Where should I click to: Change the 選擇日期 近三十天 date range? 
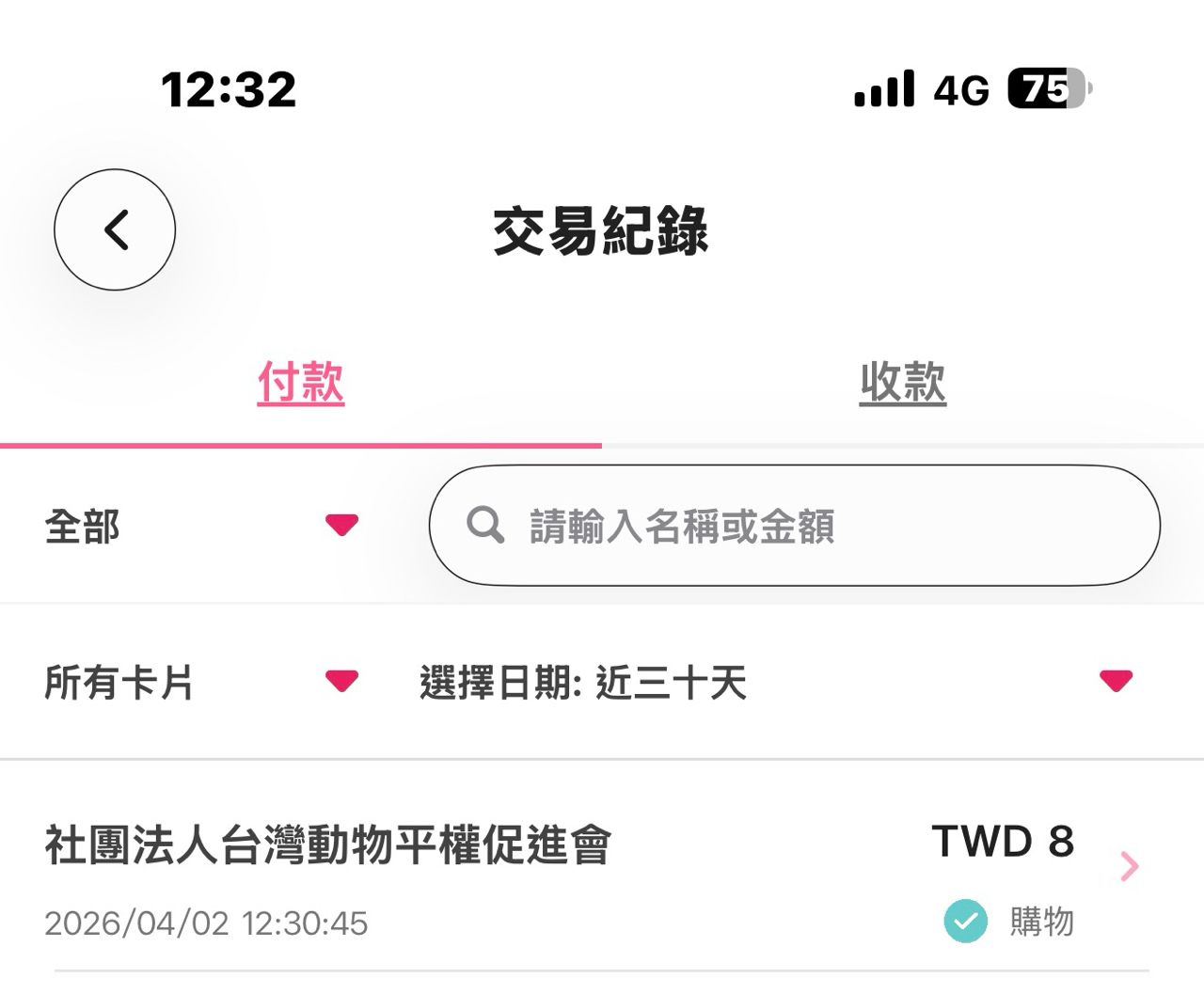(x=775, y=682)
